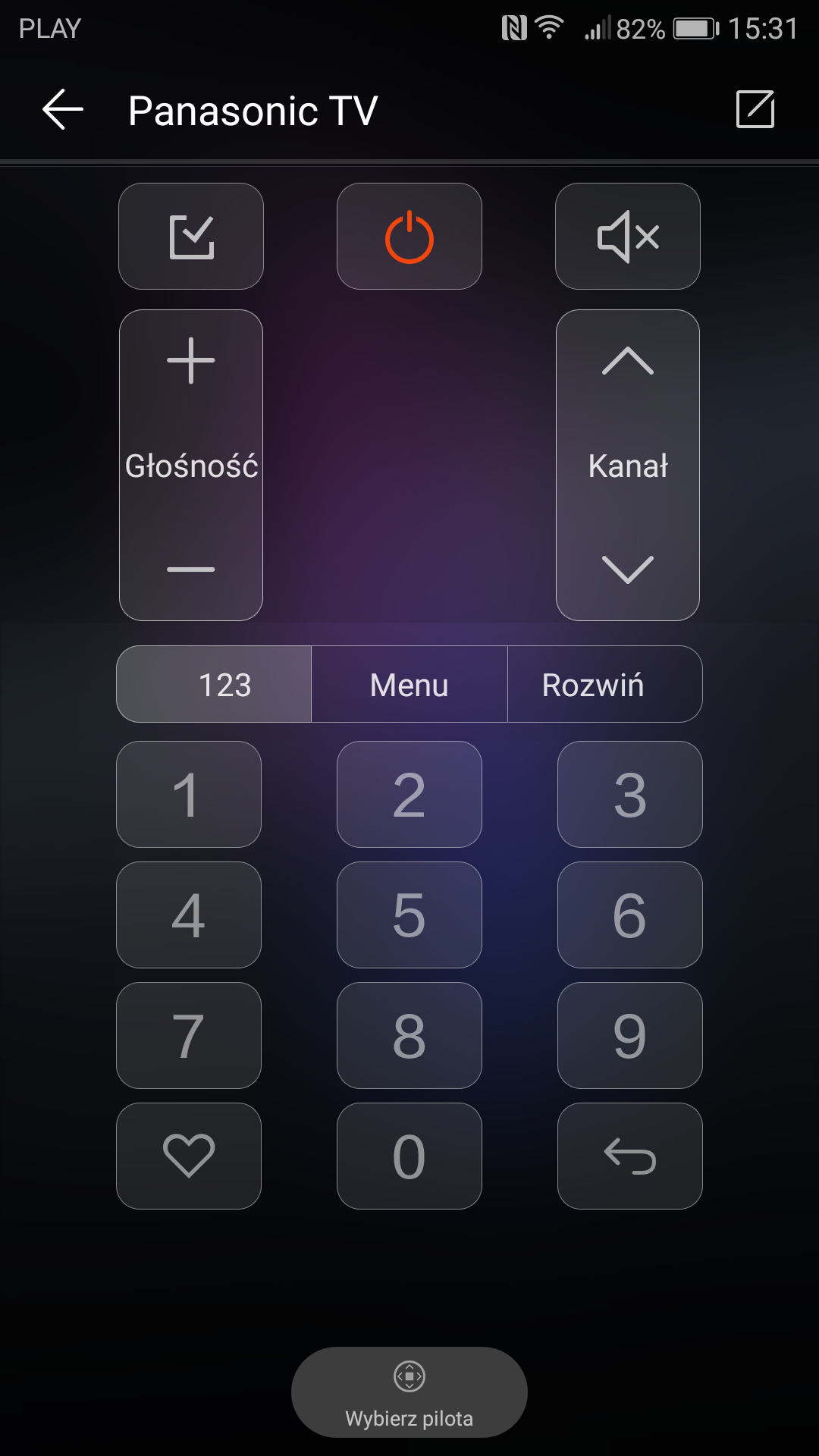Enter digit 9 on the keypad
Image resolution: width=819 pixels, height=1456 pixels.
point(630,1036)
